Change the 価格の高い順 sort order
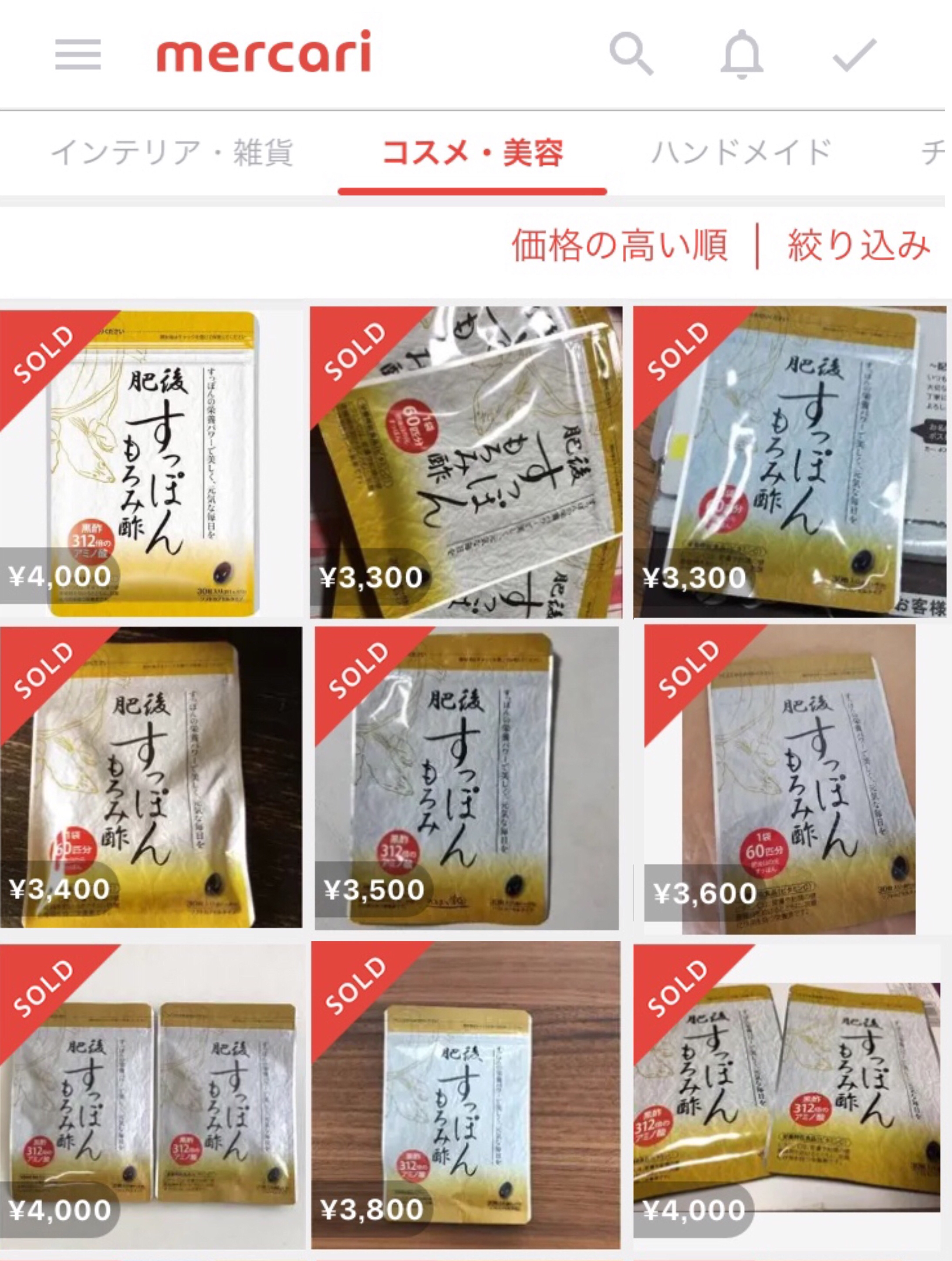This screenshot has width=952, height=1261. (619, 246)
